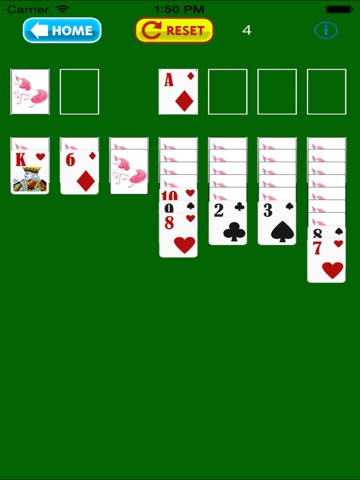Tap the ace of diamonds foundation card
This screenshot has width=360, height=480.
tap(178, 92)
